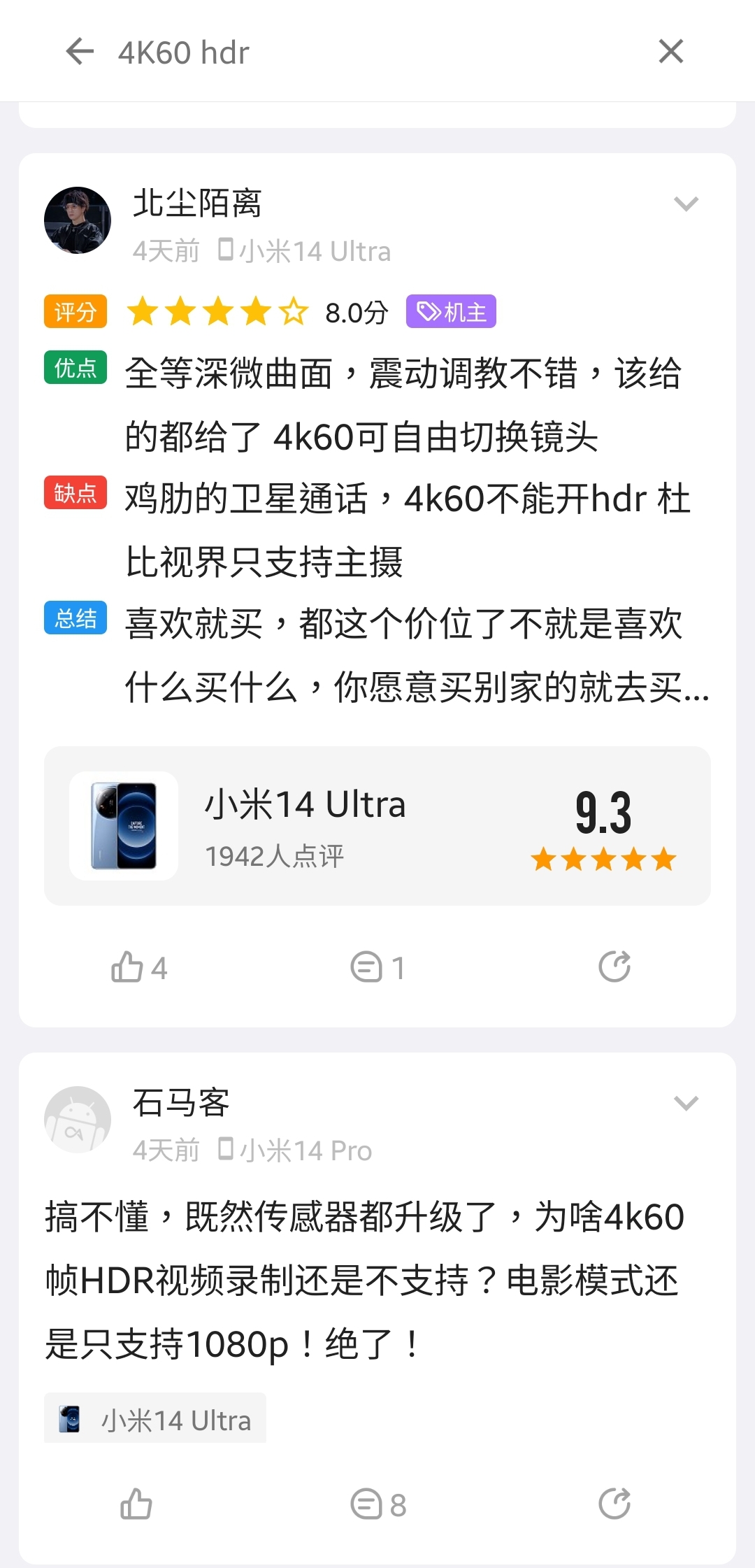Like 石马客's post

click(136, 1504)
